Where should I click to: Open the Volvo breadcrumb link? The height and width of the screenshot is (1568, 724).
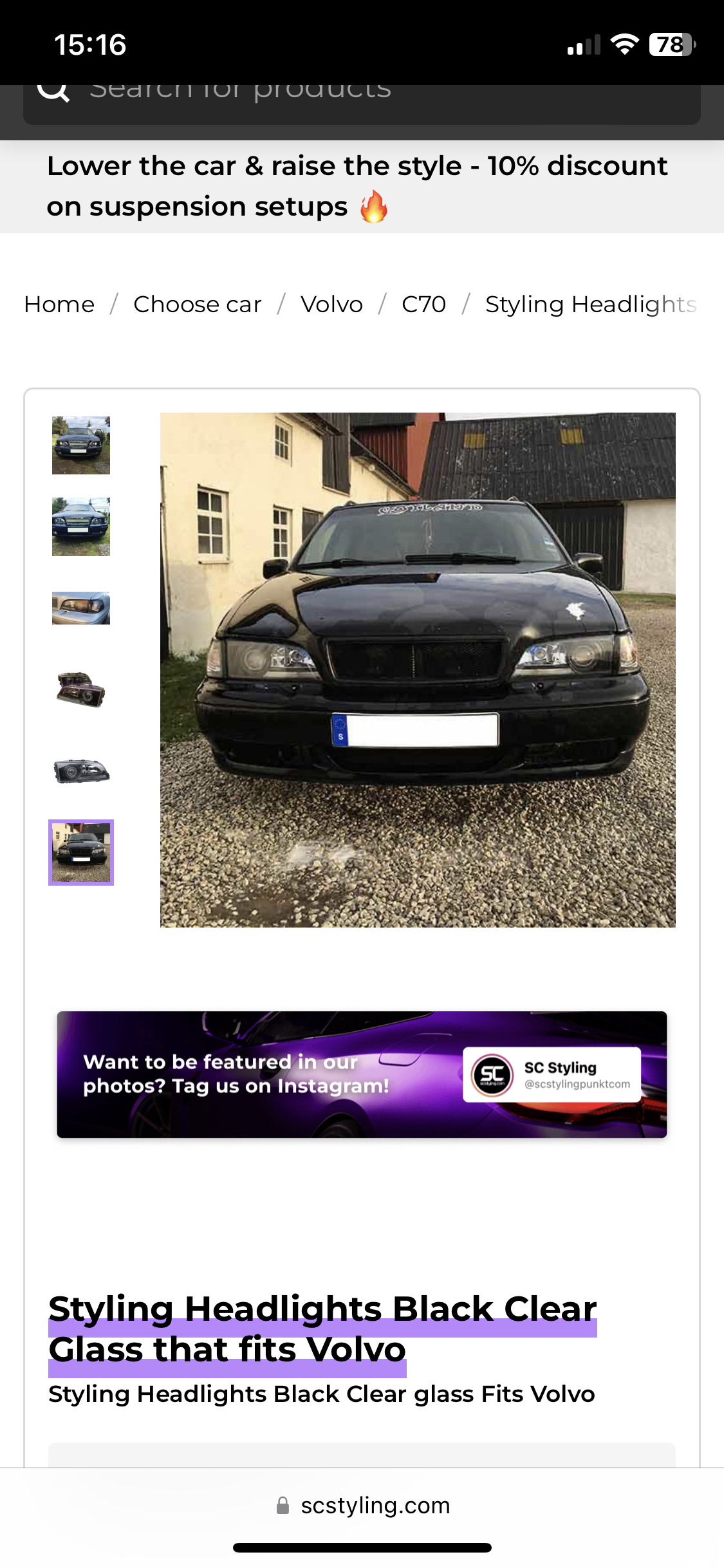(x=331, y=304)
